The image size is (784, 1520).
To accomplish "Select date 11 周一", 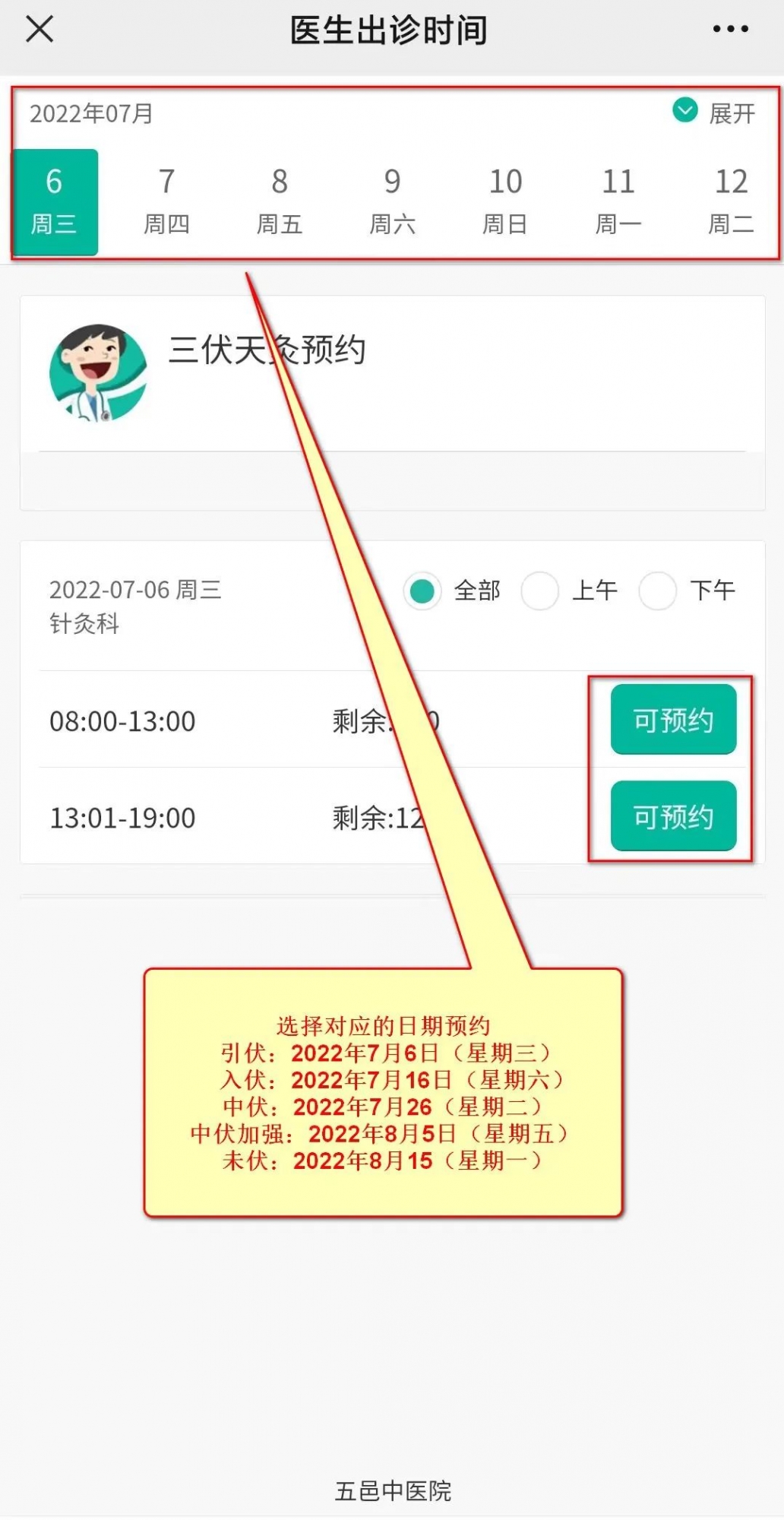I will point(618,201).
